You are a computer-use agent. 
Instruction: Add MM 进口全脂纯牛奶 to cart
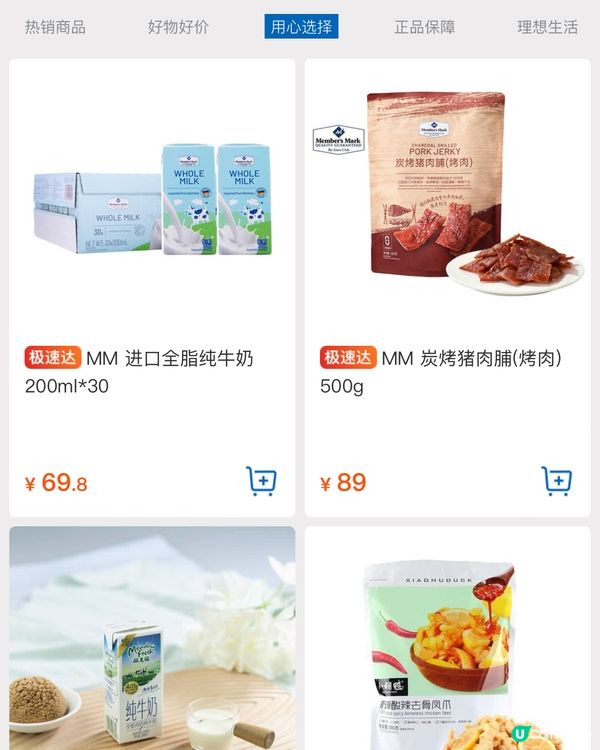pos(261,481)
